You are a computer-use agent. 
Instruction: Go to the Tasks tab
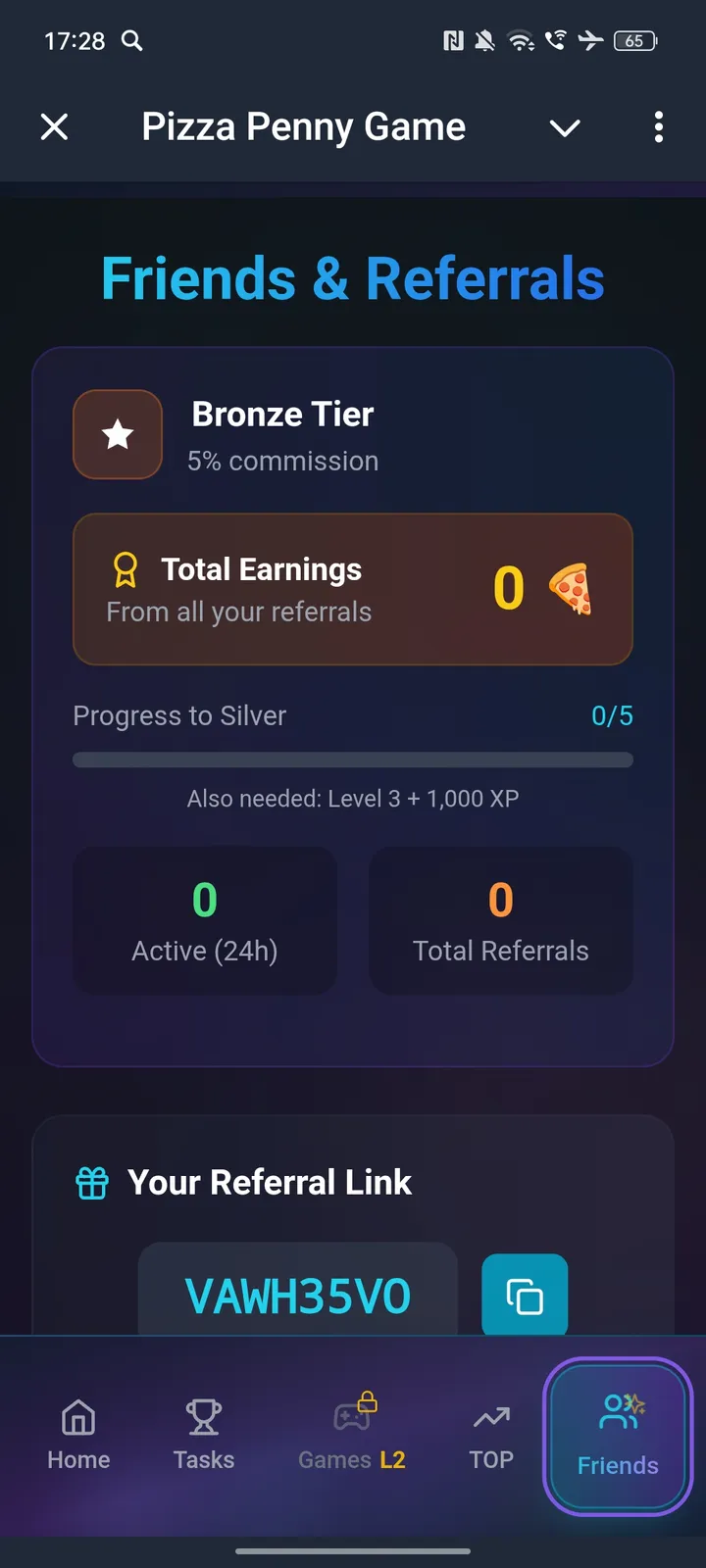[204, 1436]
